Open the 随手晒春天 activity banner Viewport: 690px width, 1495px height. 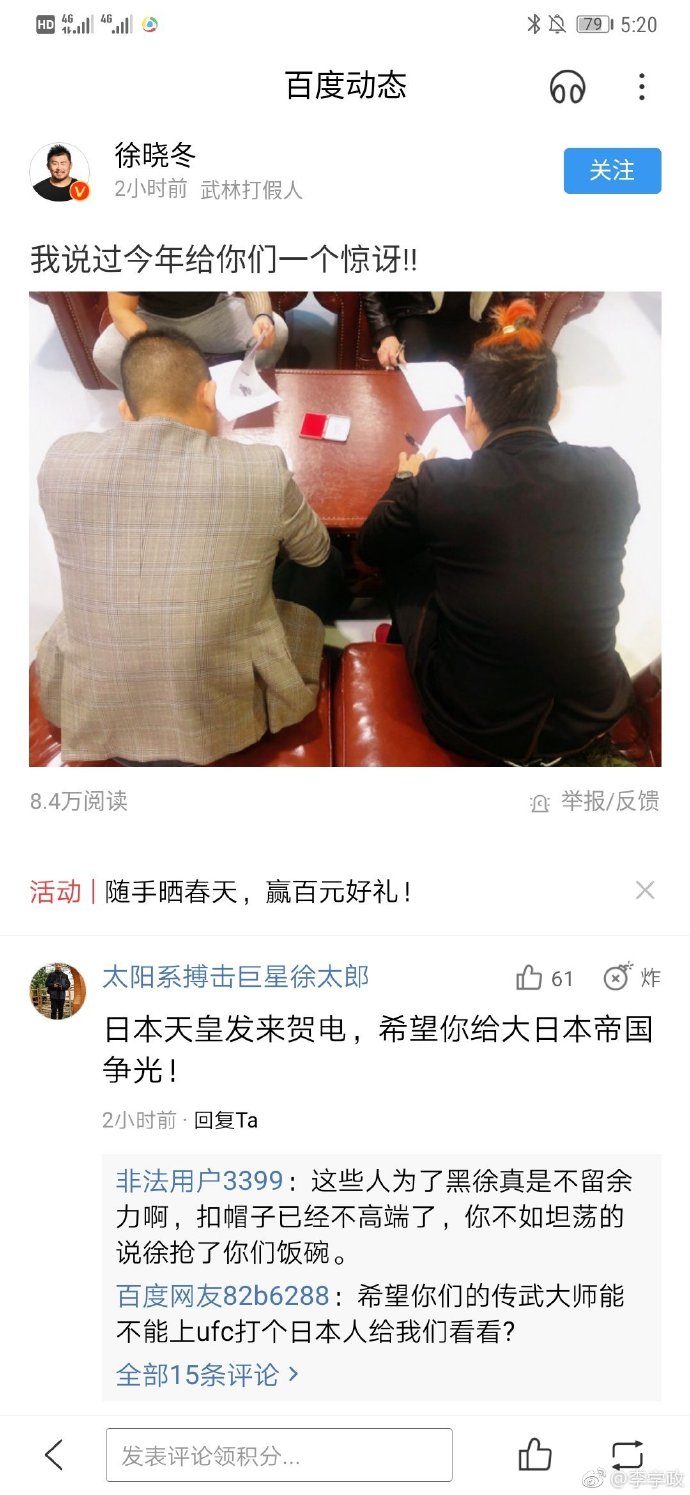tap(258, 891)
